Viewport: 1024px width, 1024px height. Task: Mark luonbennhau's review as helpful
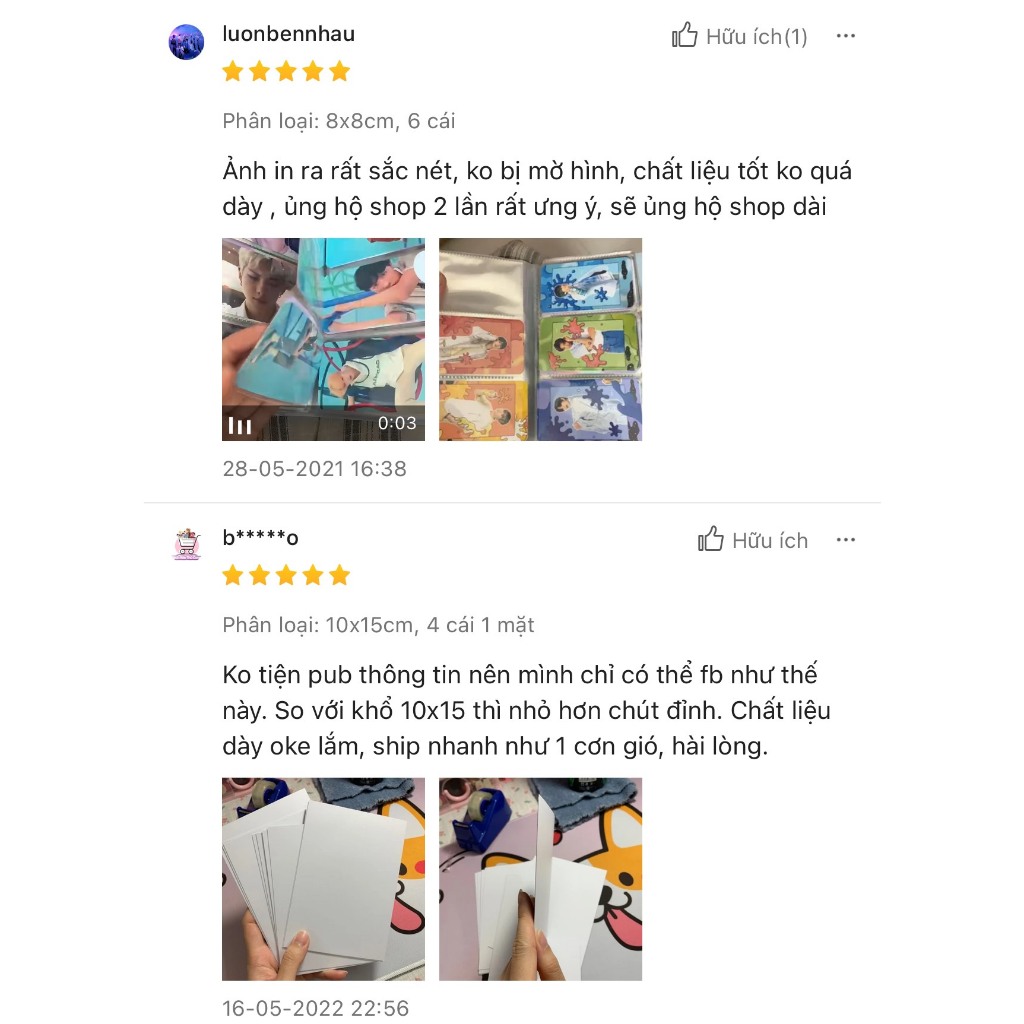click(739, 37)
